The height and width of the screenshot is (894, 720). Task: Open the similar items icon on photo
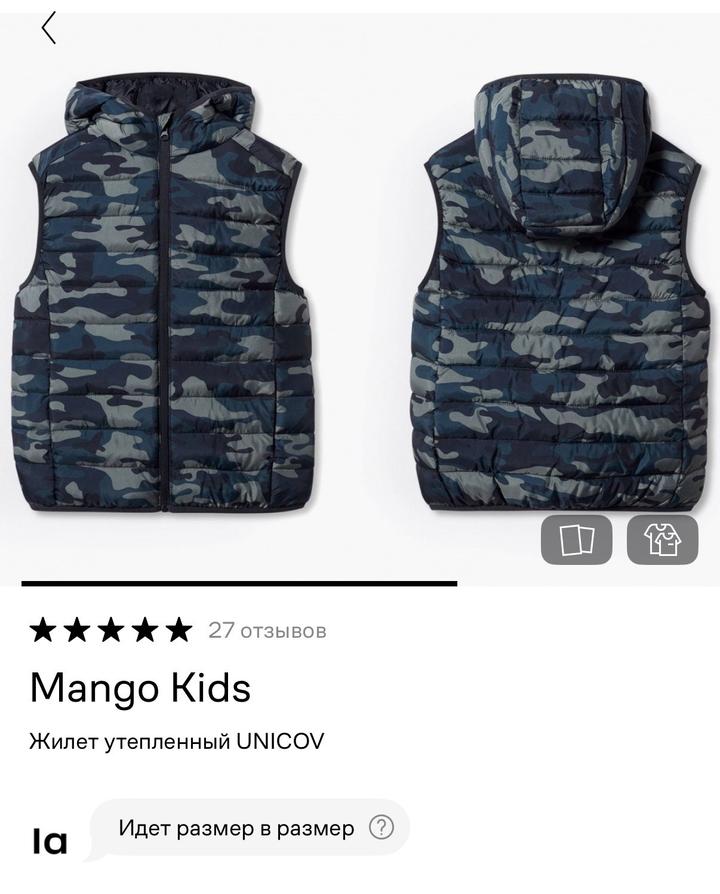click(x=576, y=540)
